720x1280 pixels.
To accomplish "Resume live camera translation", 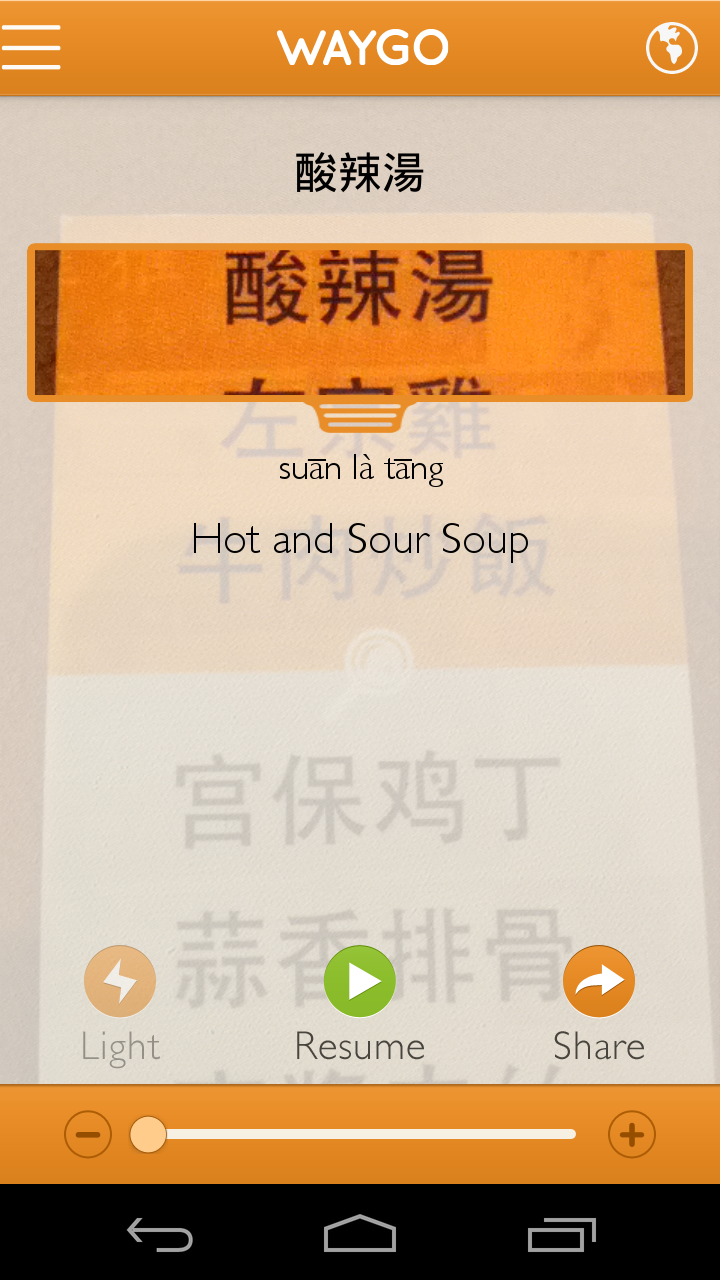I will coord(360,981).
